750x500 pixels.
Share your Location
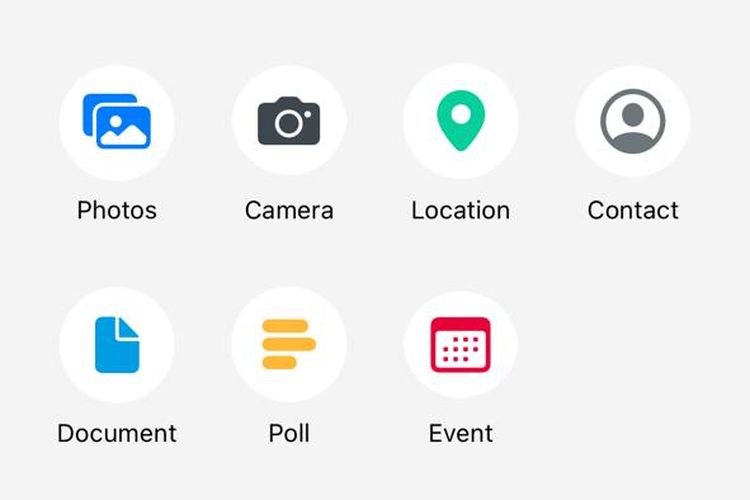[x=460, y=122]
